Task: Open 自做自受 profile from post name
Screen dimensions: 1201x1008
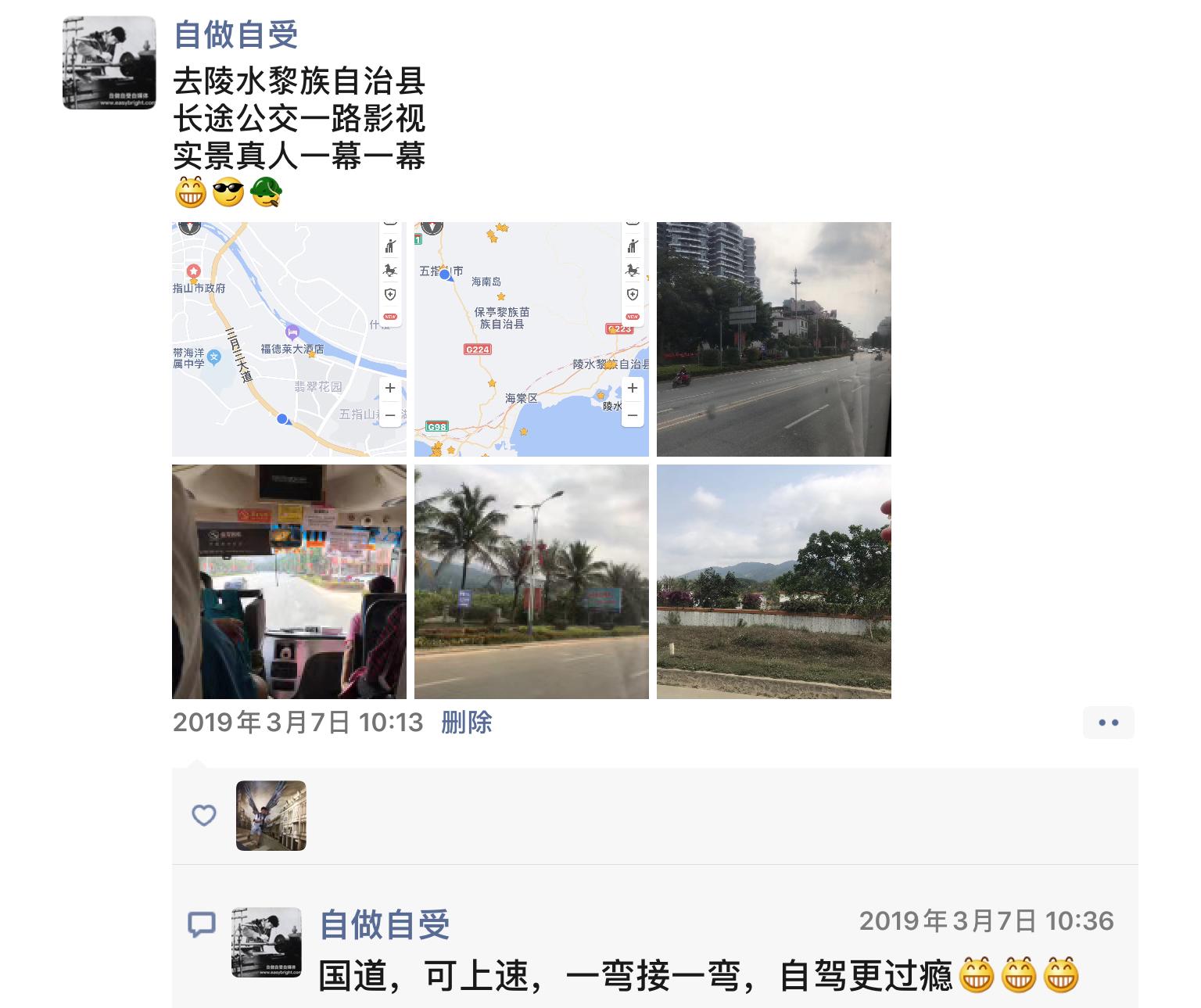Action: click(x=235, y=34)
